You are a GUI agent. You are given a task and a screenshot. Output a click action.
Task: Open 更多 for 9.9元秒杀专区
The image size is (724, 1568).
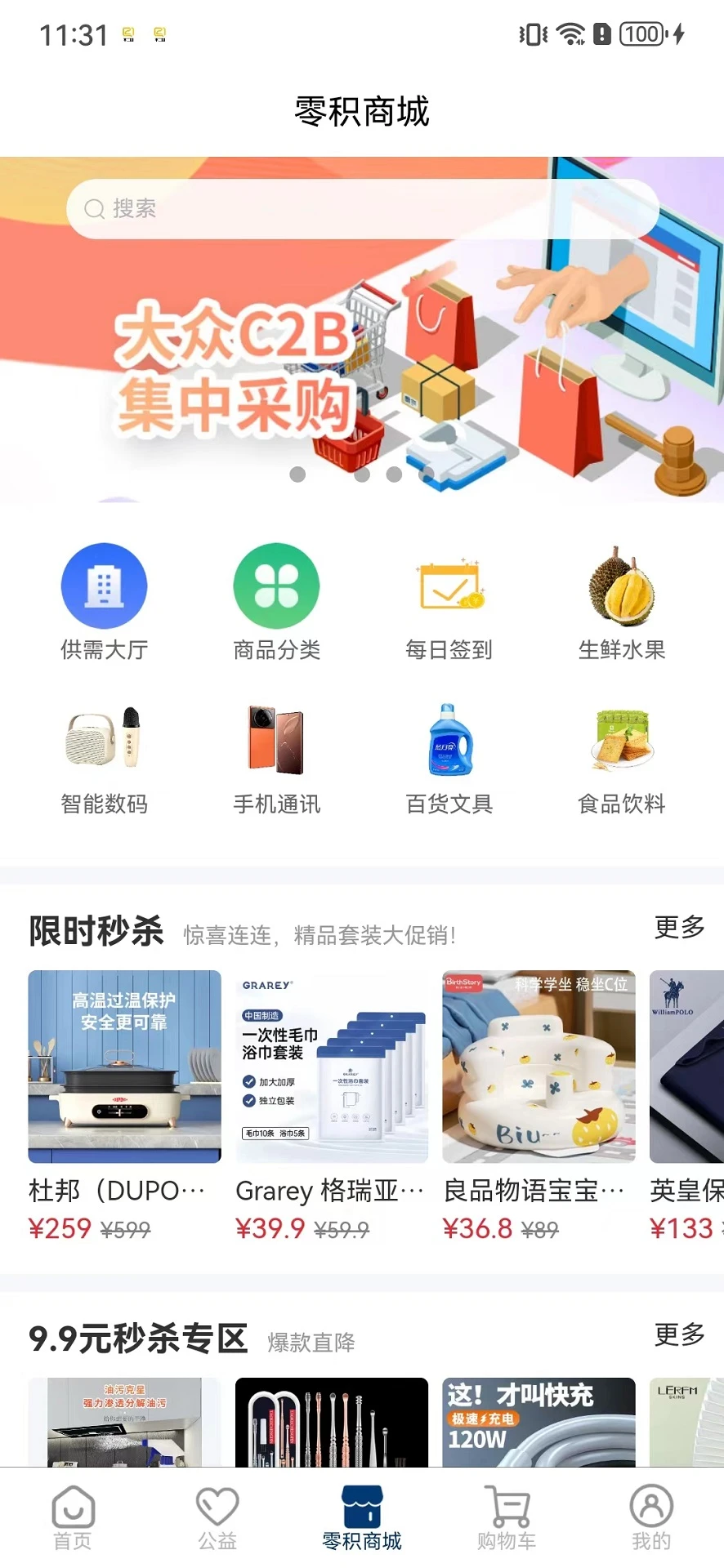[677, 1336]
